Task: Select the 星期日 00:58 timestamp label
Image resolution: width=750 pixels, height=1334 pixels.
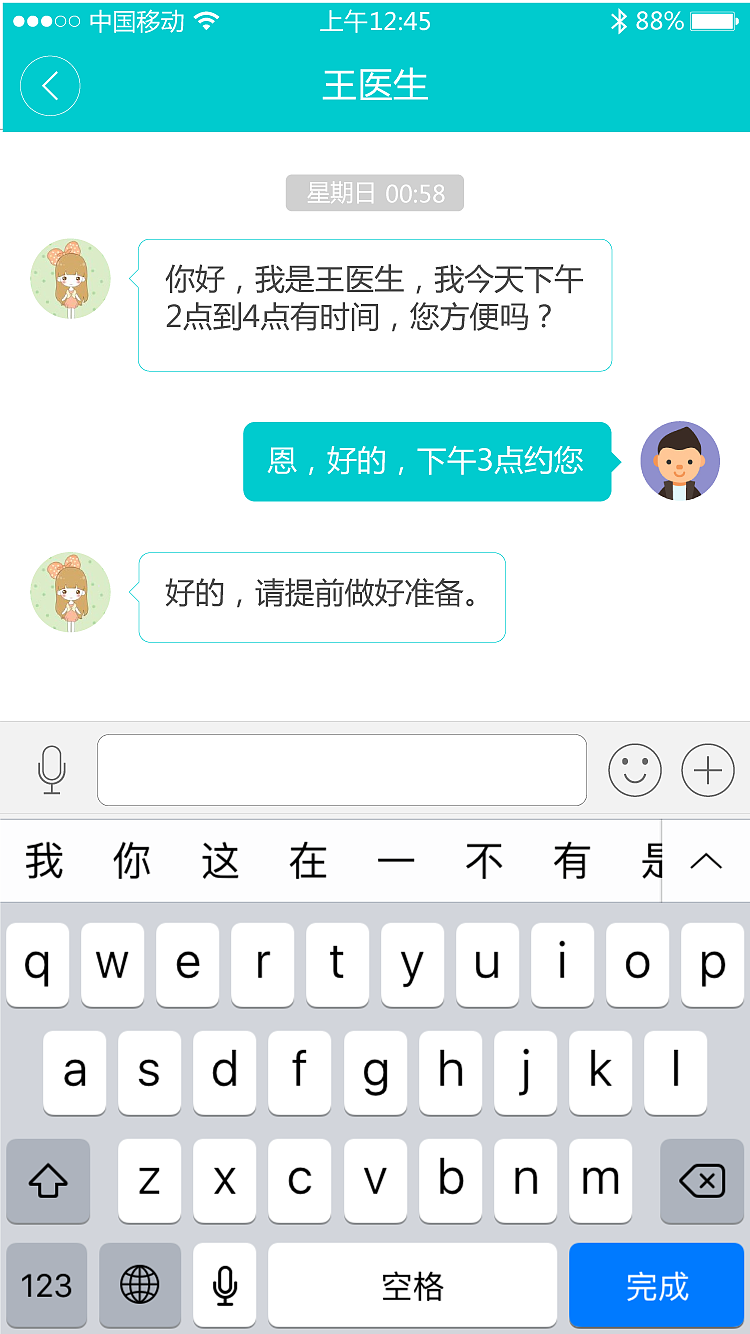Action: (374, 193)
